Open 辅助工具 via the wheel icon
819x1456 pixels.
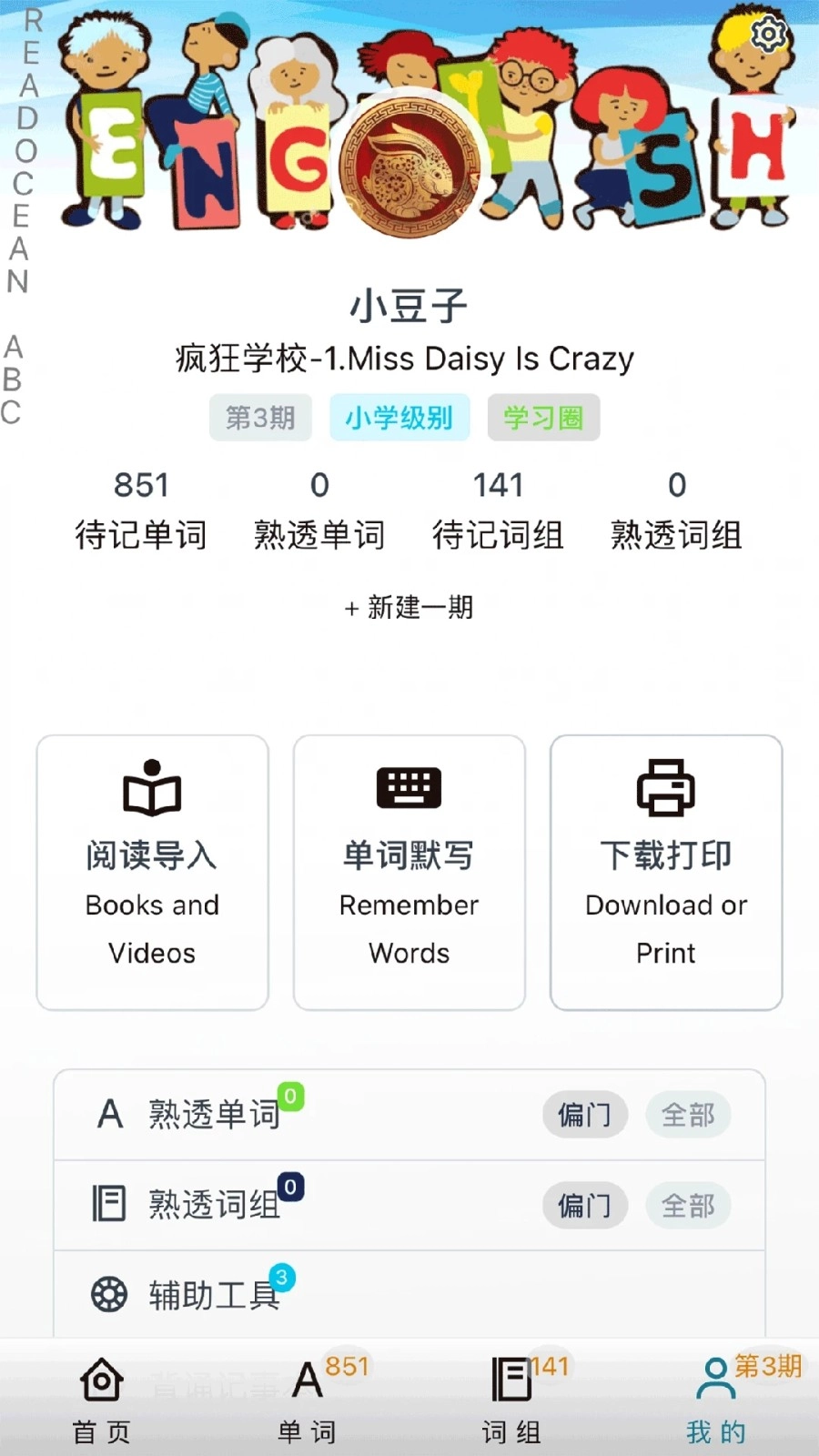click(108, 1294)
